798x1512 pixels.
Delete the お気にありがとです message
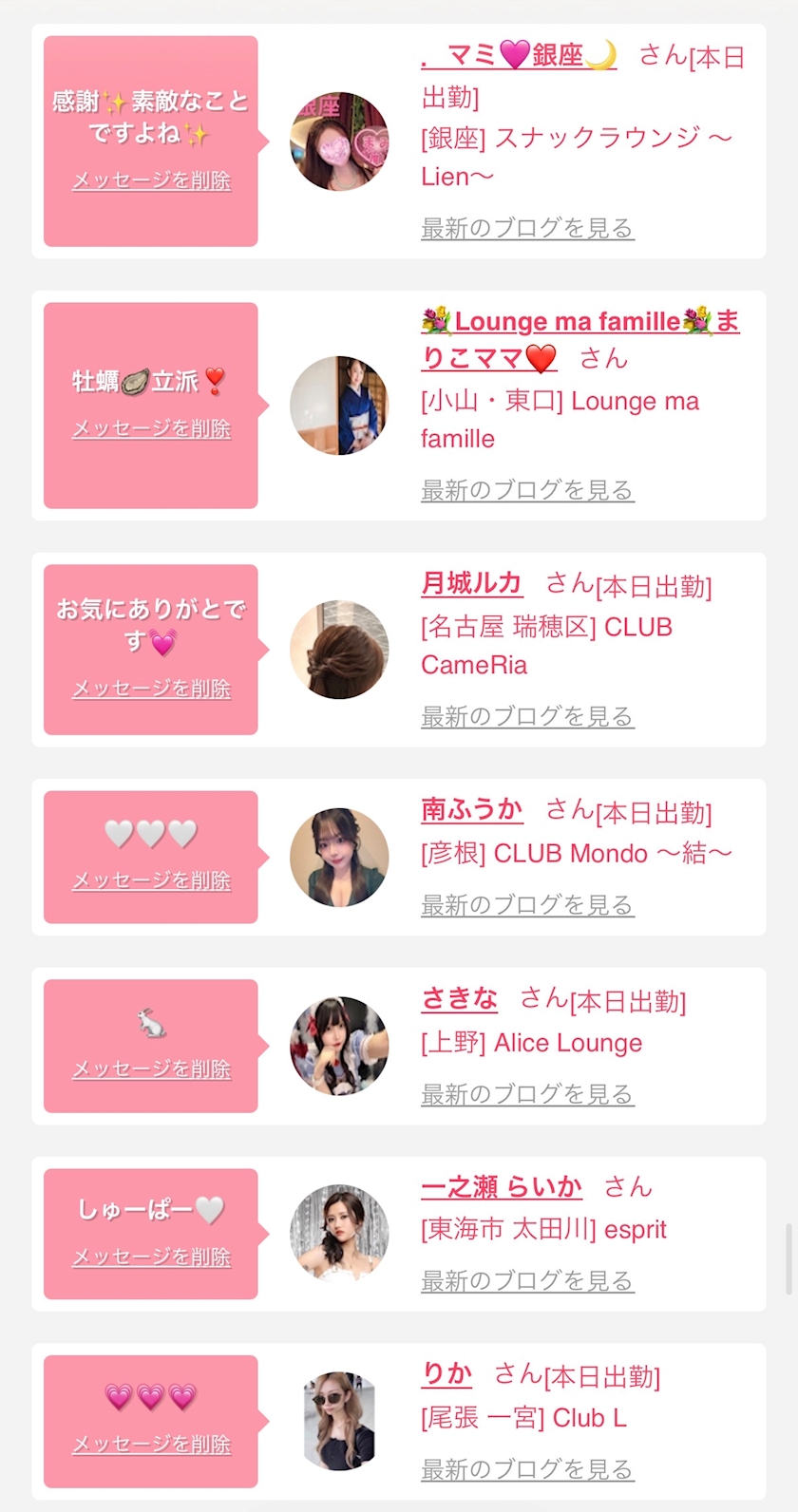pyautogui.click(x=152, y=689)
